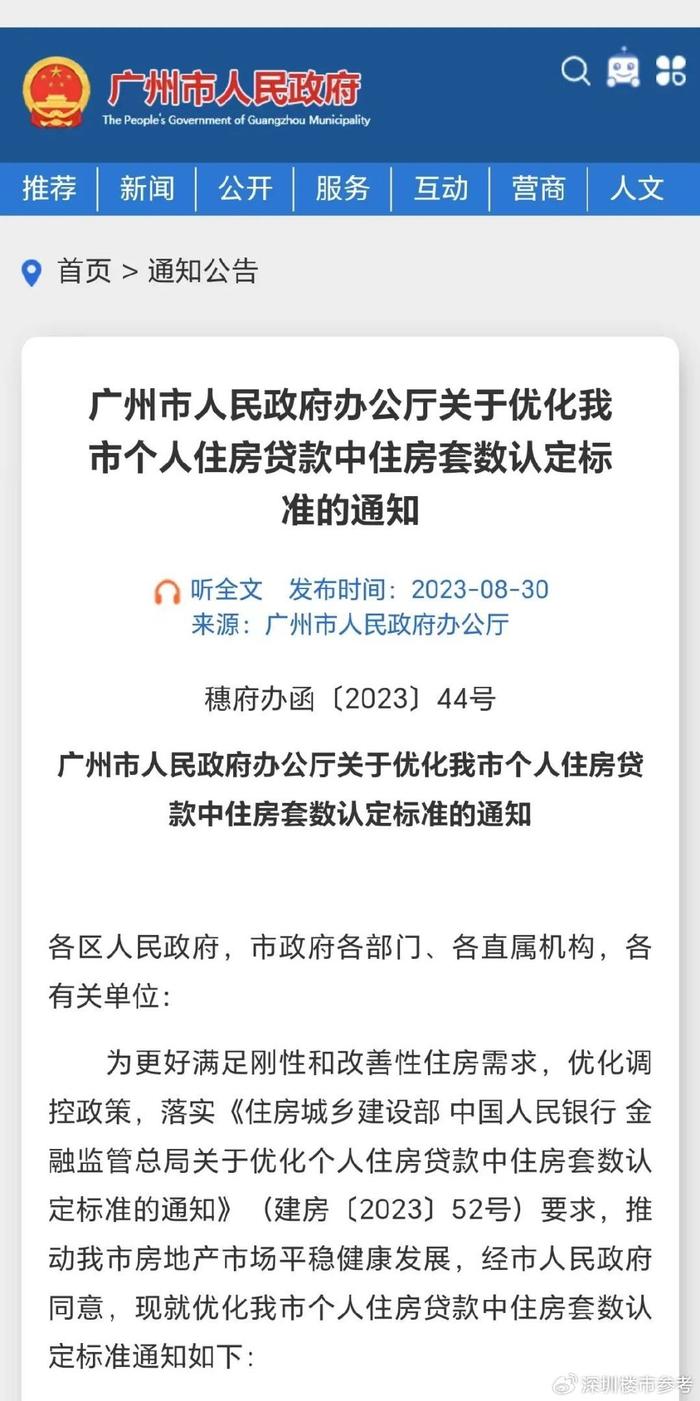
Task: Go to 首页 in the breadcrumb
Action: coord(84,271)
